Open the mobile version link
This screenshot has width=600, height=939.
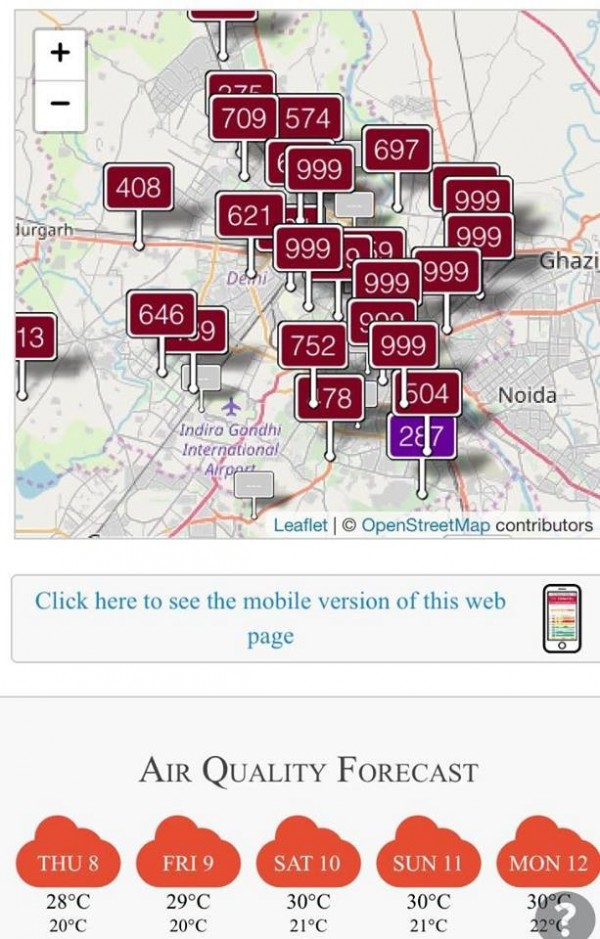point(270,618)
